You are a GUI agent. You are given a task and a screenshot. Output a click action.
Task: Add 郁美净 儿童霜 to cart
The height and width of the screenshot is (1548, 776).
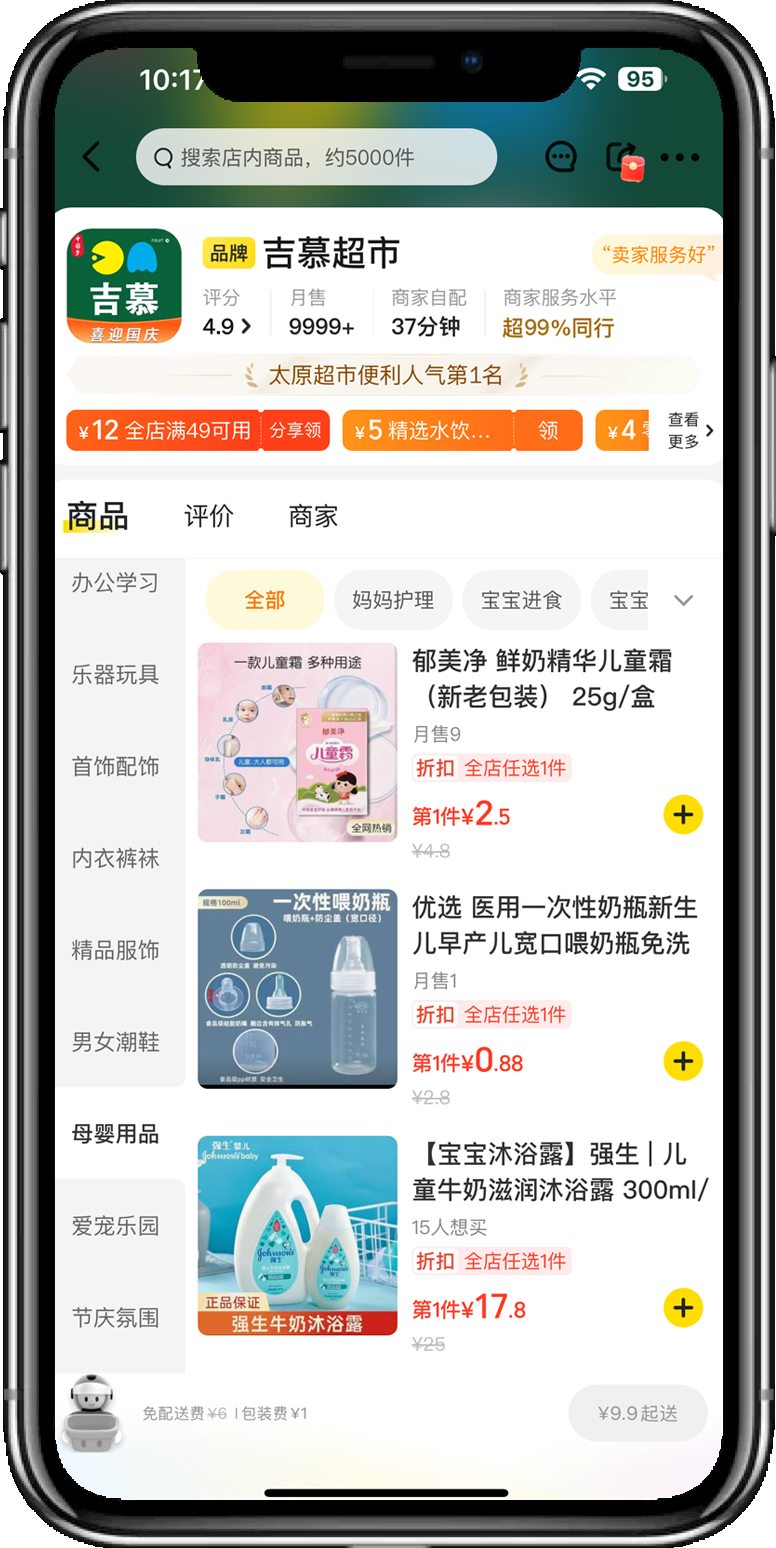click(x=683, y=815)
